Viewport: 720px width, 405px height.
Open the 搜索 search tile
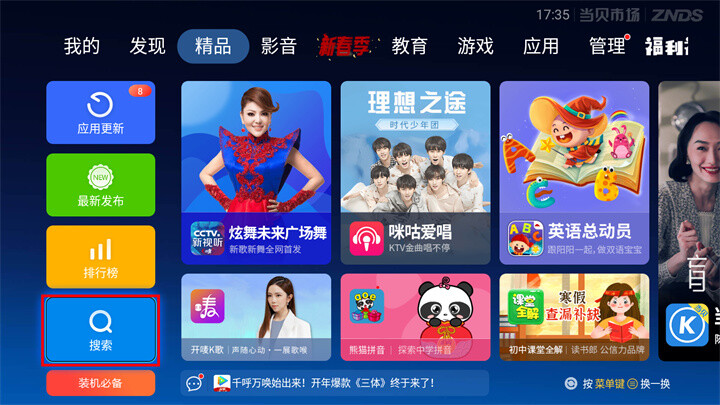100,329
